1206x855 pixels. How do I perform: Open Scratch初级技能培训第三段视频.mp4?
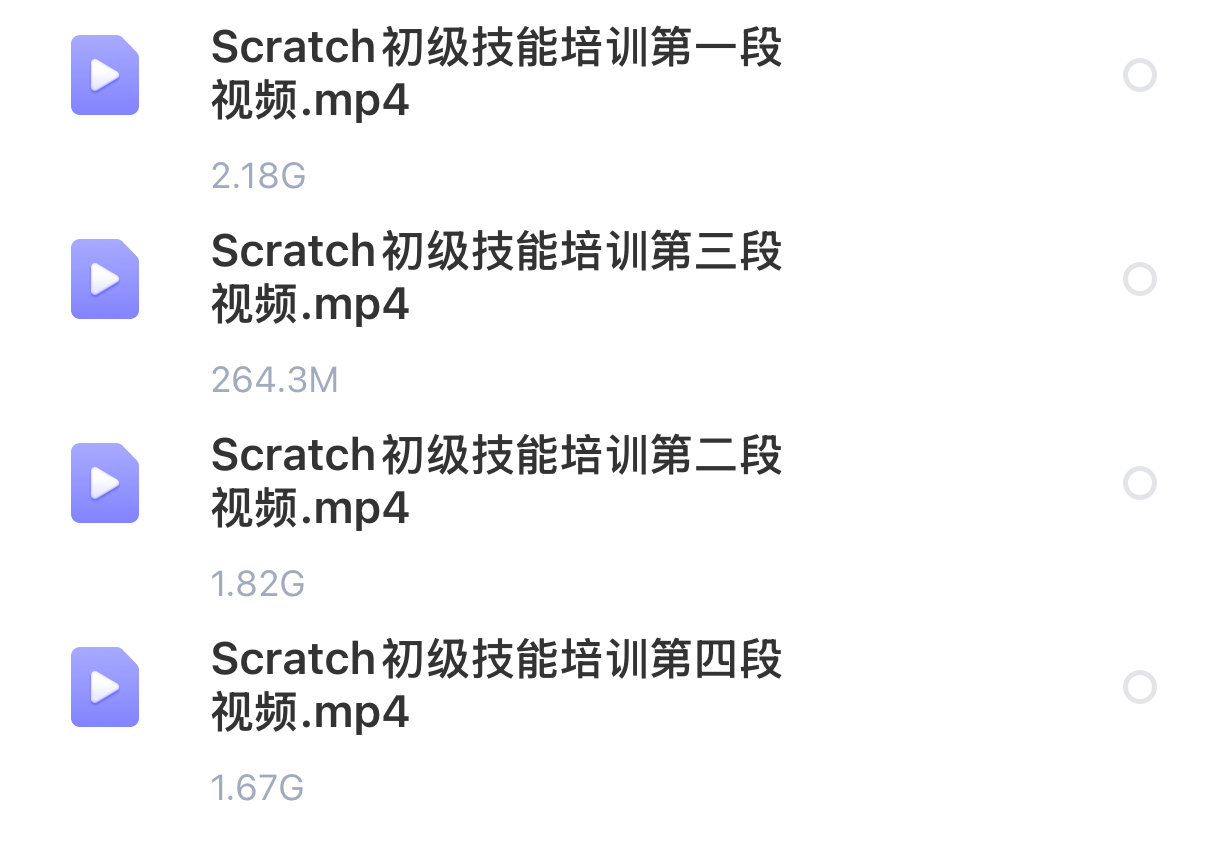coord(496,279)
